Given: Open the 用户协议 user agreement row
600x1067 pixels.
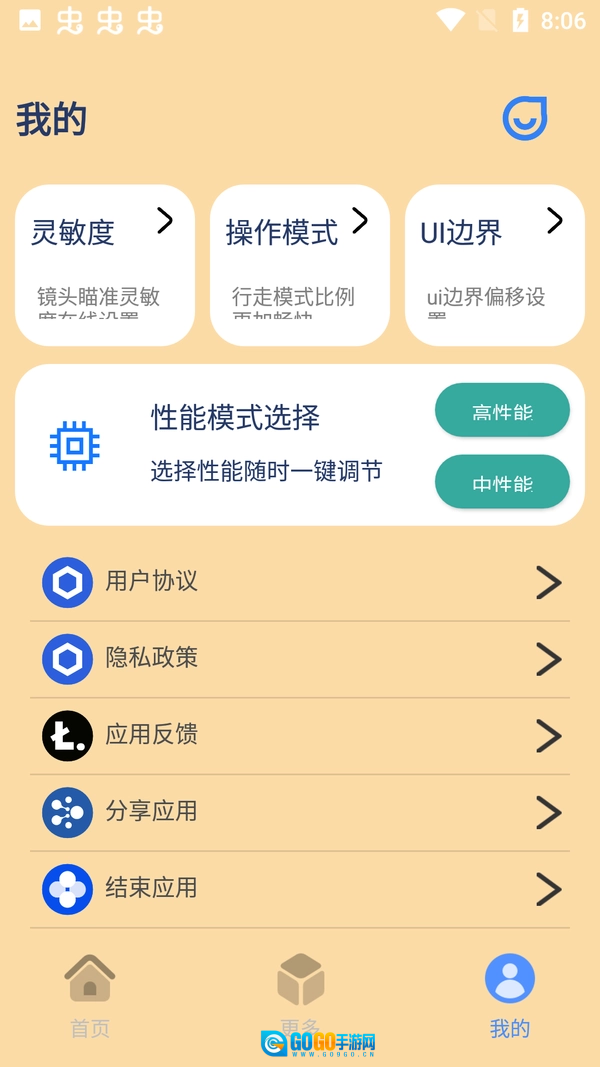Looking at the screenshot, I should (300, 582).
